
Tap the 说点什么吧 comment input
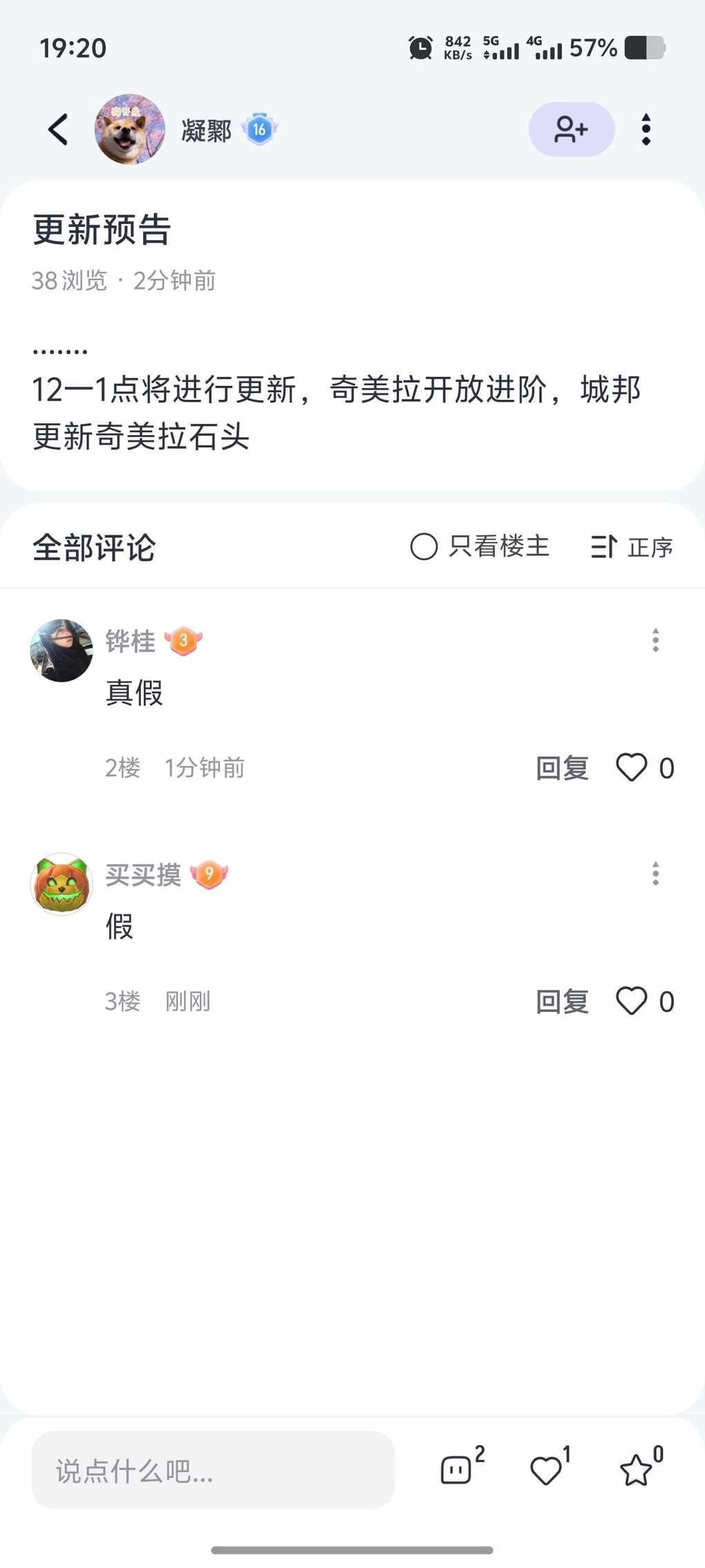213,1470
